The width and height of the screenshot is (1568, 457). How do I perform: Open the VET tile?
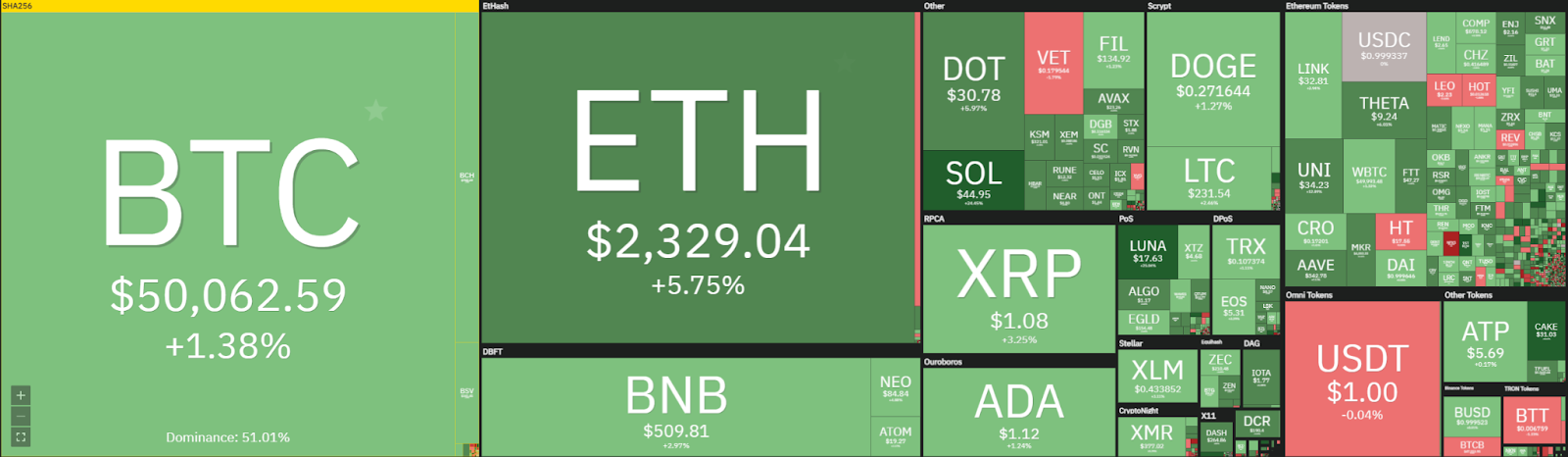pos(1053,63)
